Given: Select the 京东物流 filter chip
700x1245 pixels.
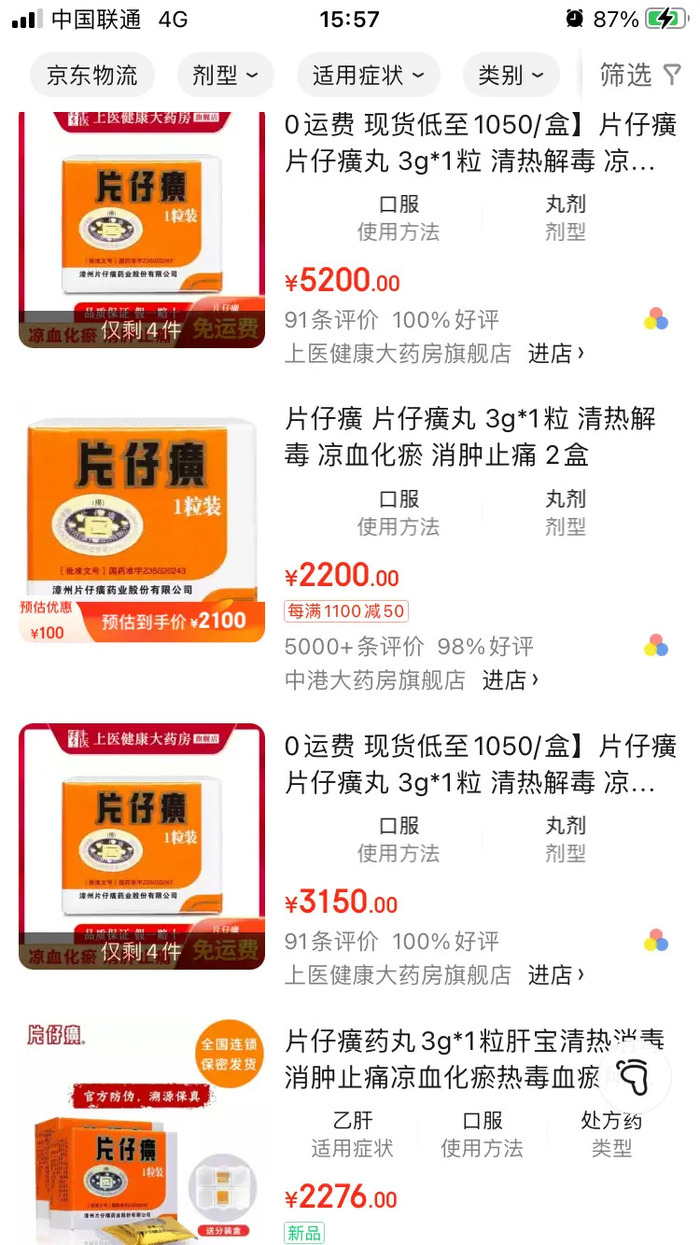Looking at the screenshot, I should 91,75.
